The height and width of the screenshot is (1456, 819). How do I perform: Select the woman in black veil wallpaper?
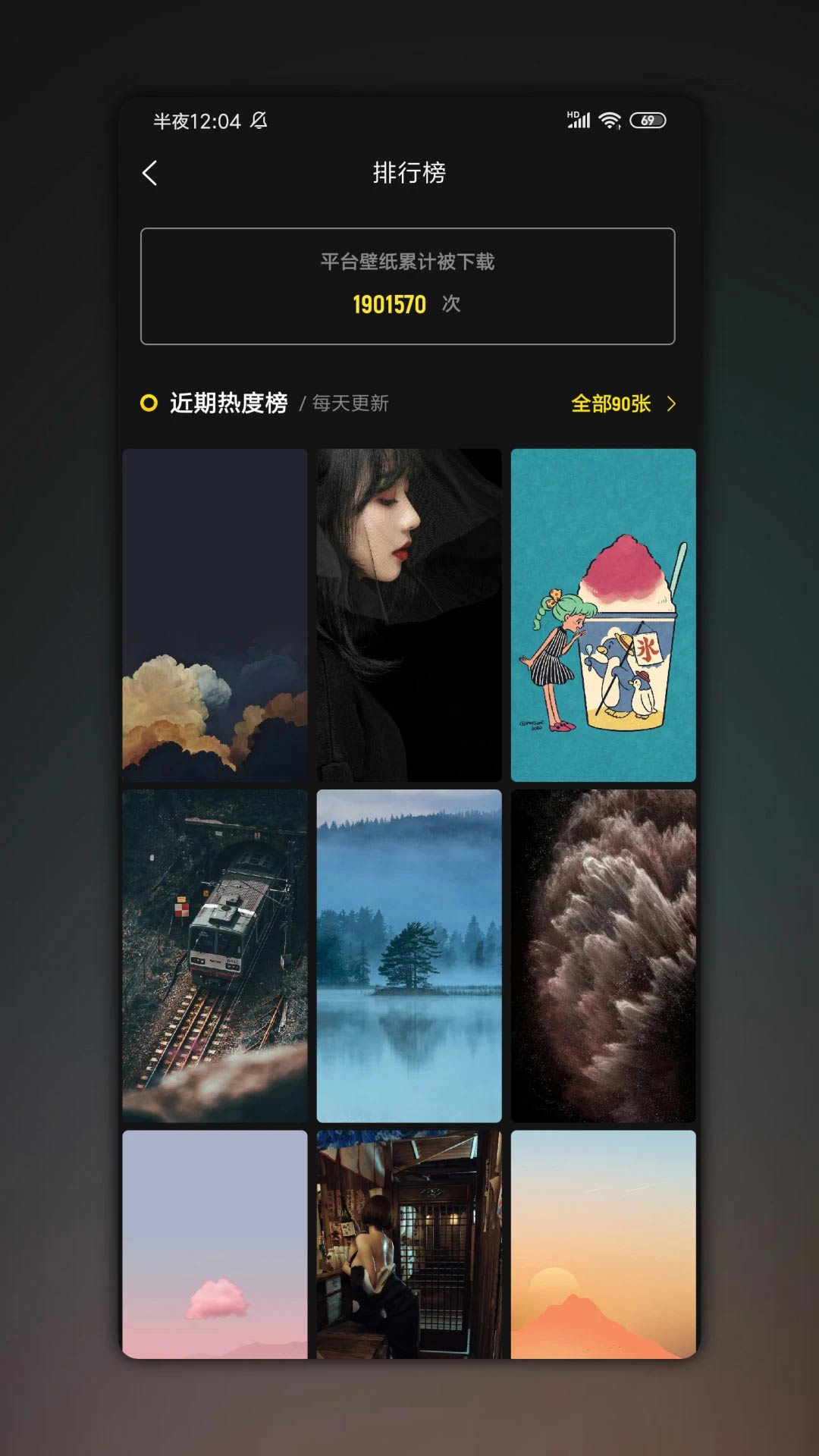point(409,614)
